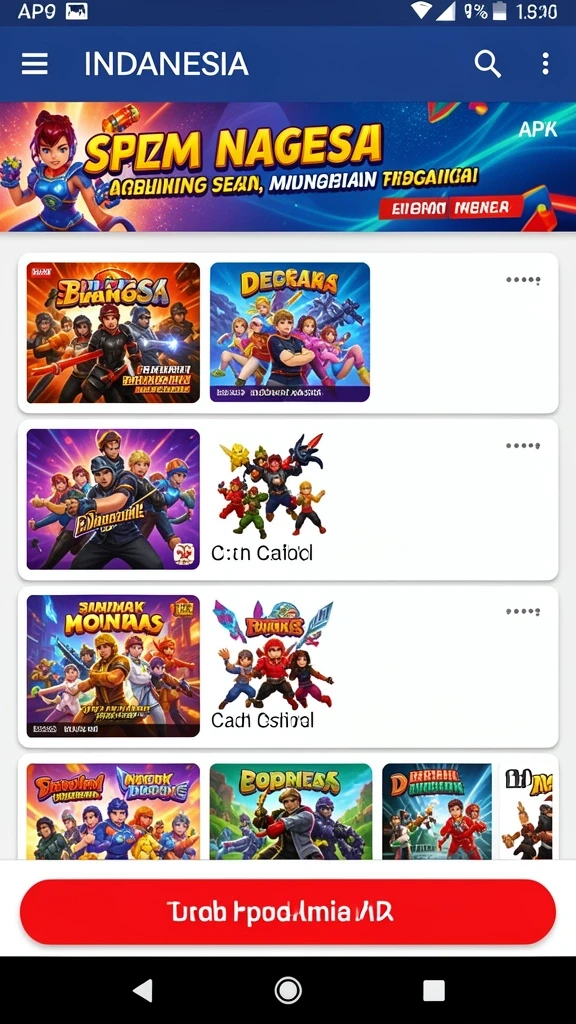The height and width of the screenshot is (1024, 576).
Task: Open the BIANGSA game tile
Action: click(x=113, y=332)
